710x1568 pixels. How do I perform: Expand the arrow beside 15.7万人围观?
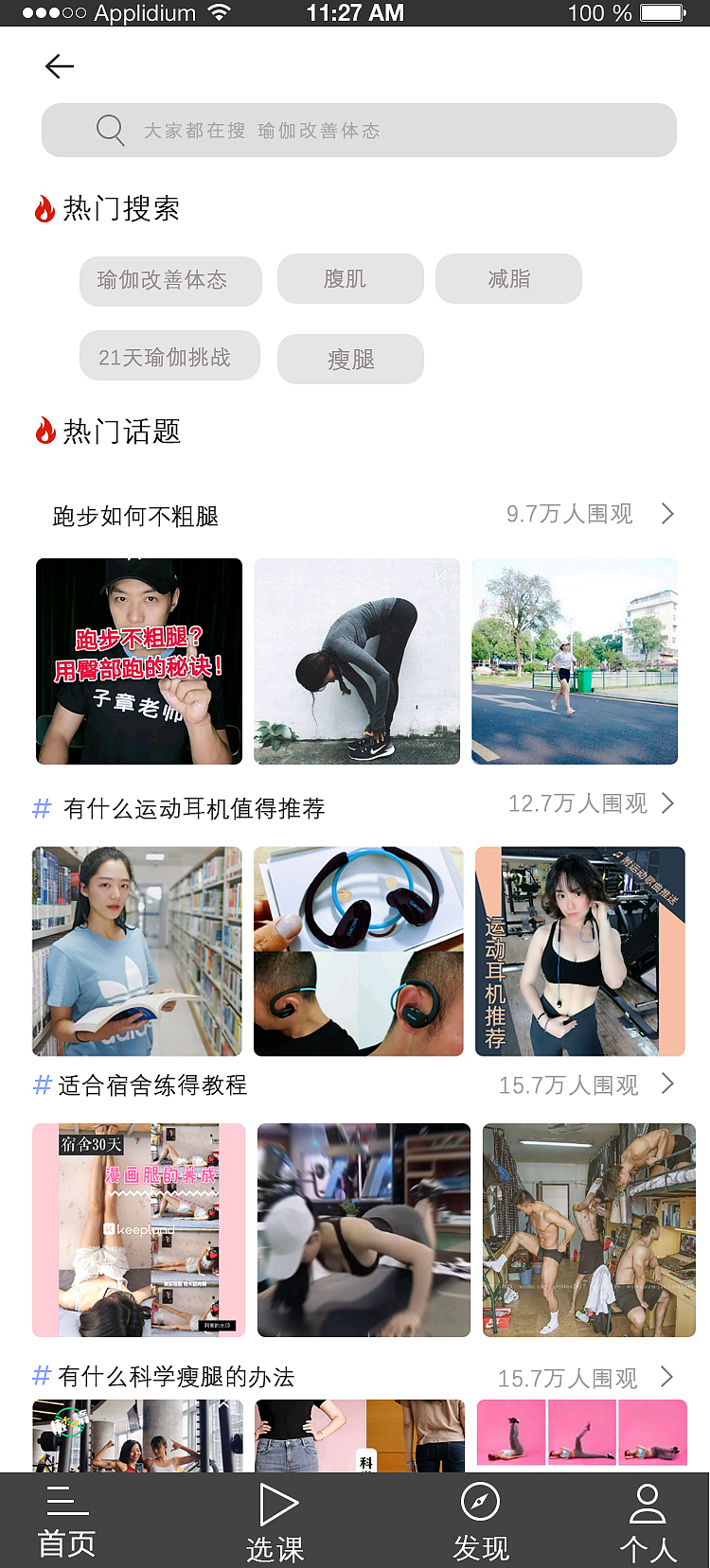point(670,1084)
